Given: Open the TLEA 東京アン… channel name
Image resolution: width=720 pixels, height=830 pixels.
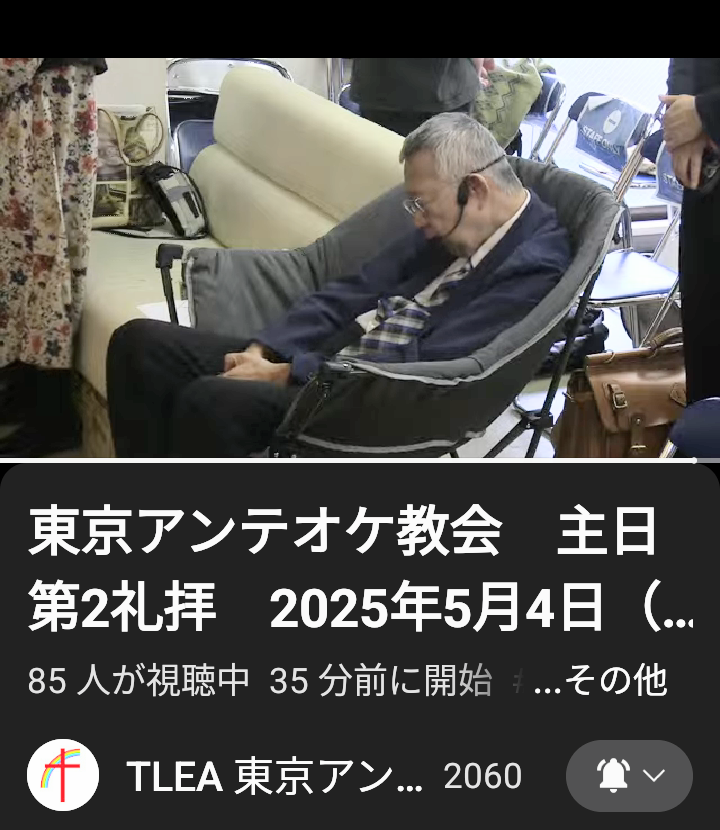Looking at the screenshot, I should point(275,776).
